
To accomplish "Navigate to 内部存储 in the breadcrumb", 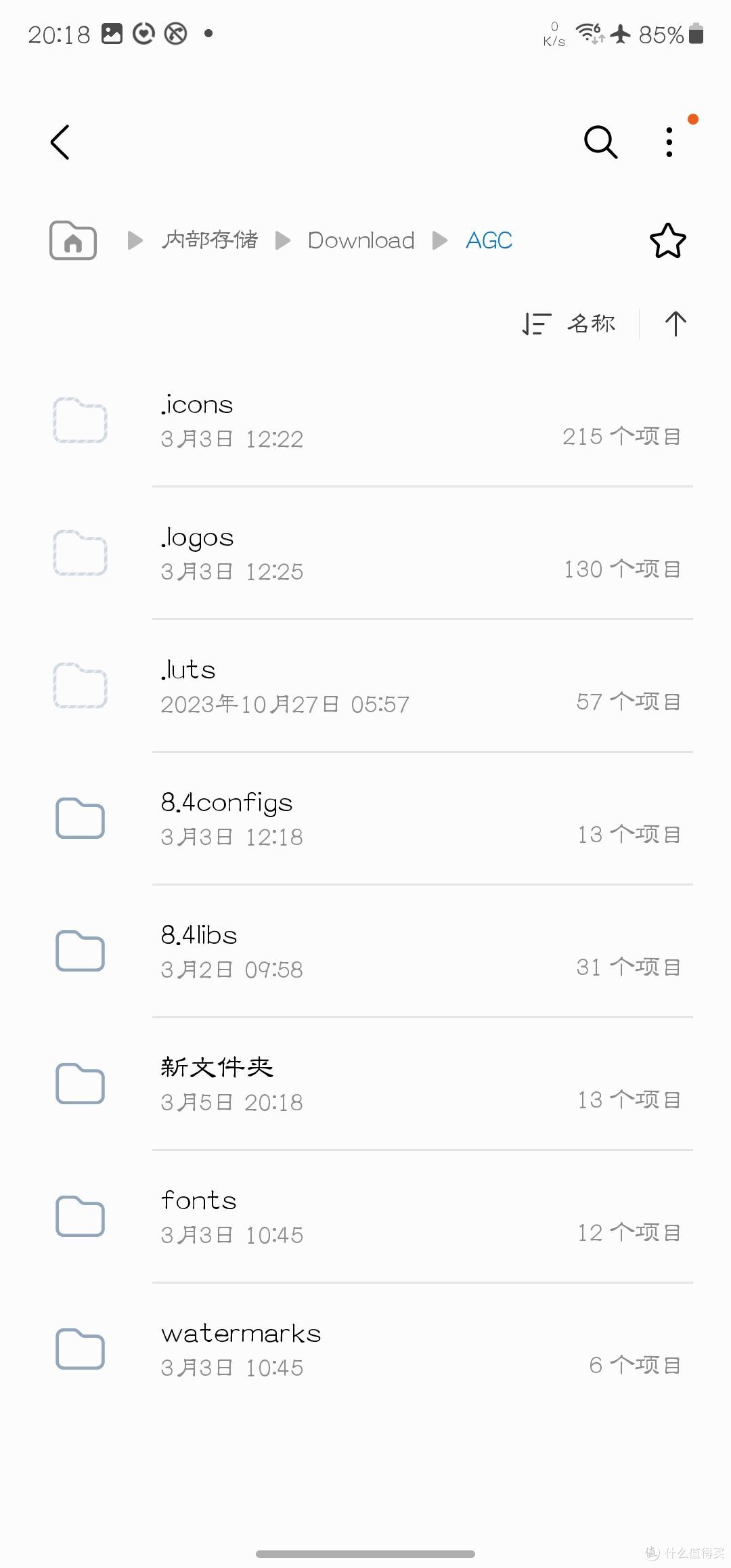I will point(210,240).
